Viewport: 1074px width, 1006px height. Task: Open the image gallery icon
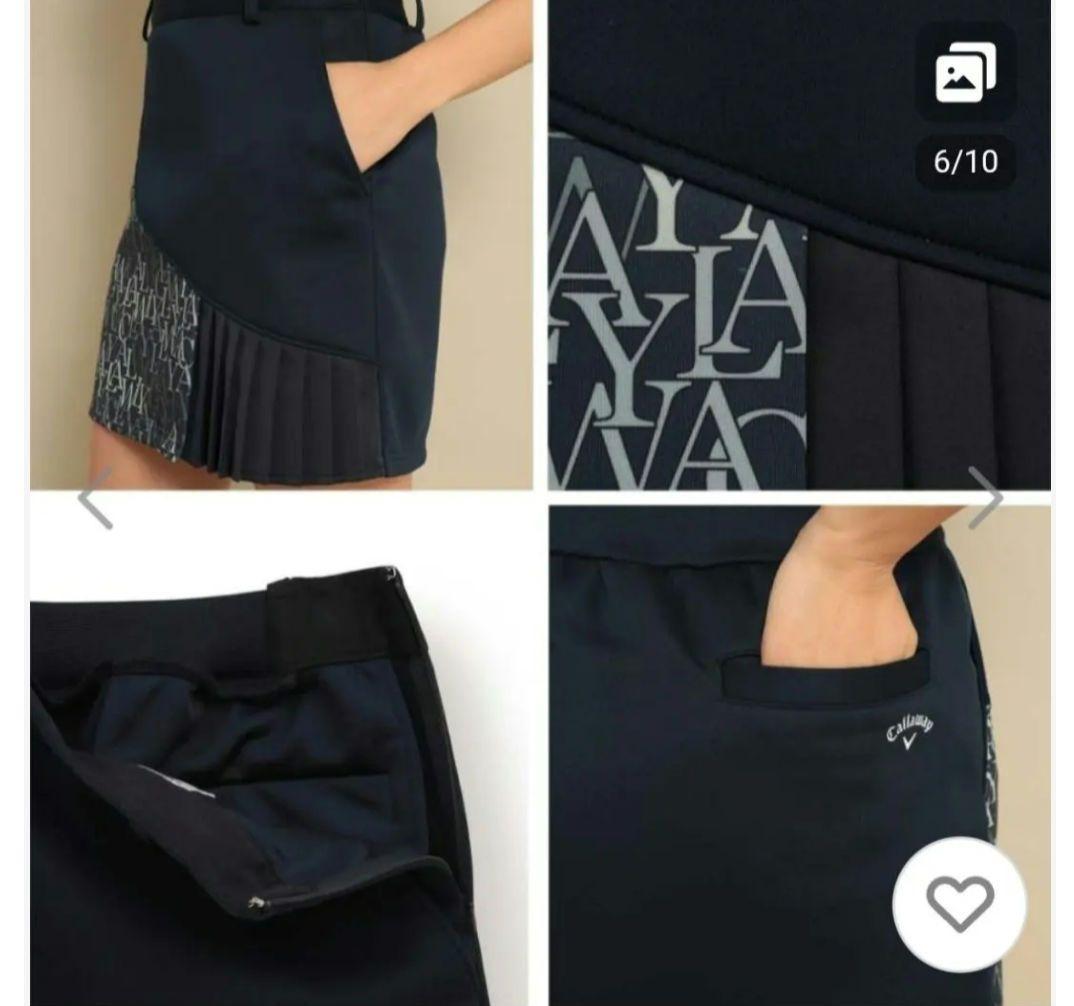pyautogui.click(x=965, y=73)
